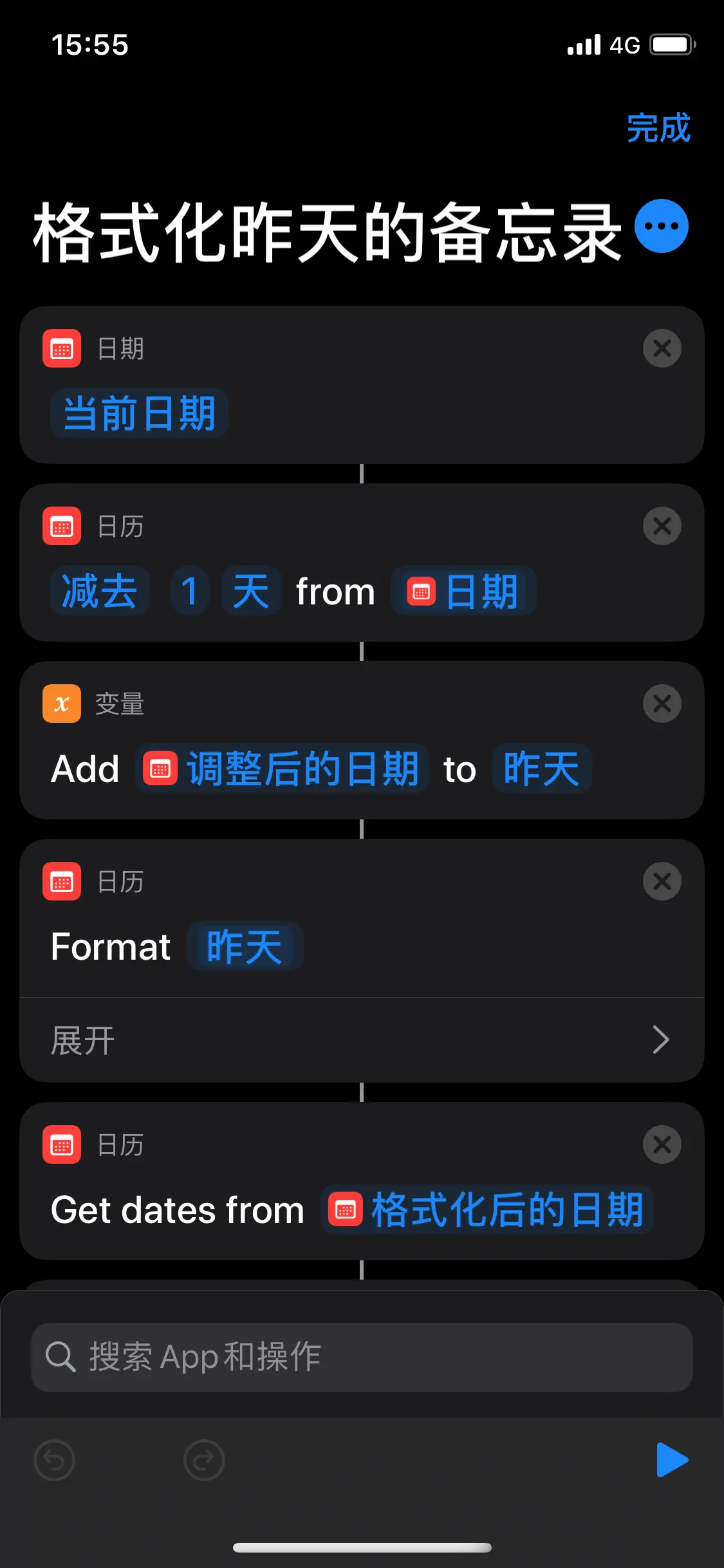
Task: Remove the 日期 action card
Action: tap(662, 348)
